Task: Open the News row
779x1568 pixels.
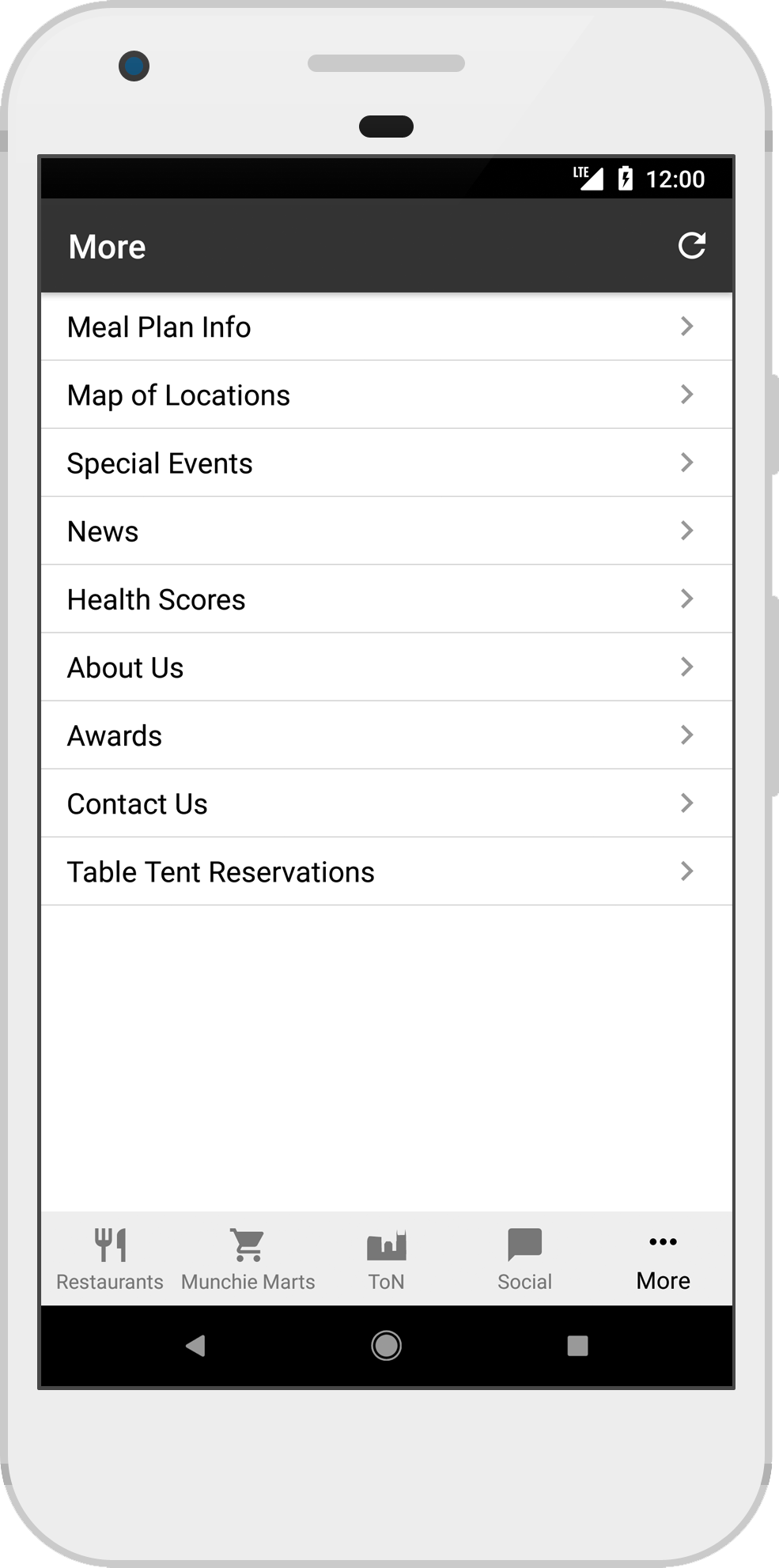Action: click(x=386, y=531)
